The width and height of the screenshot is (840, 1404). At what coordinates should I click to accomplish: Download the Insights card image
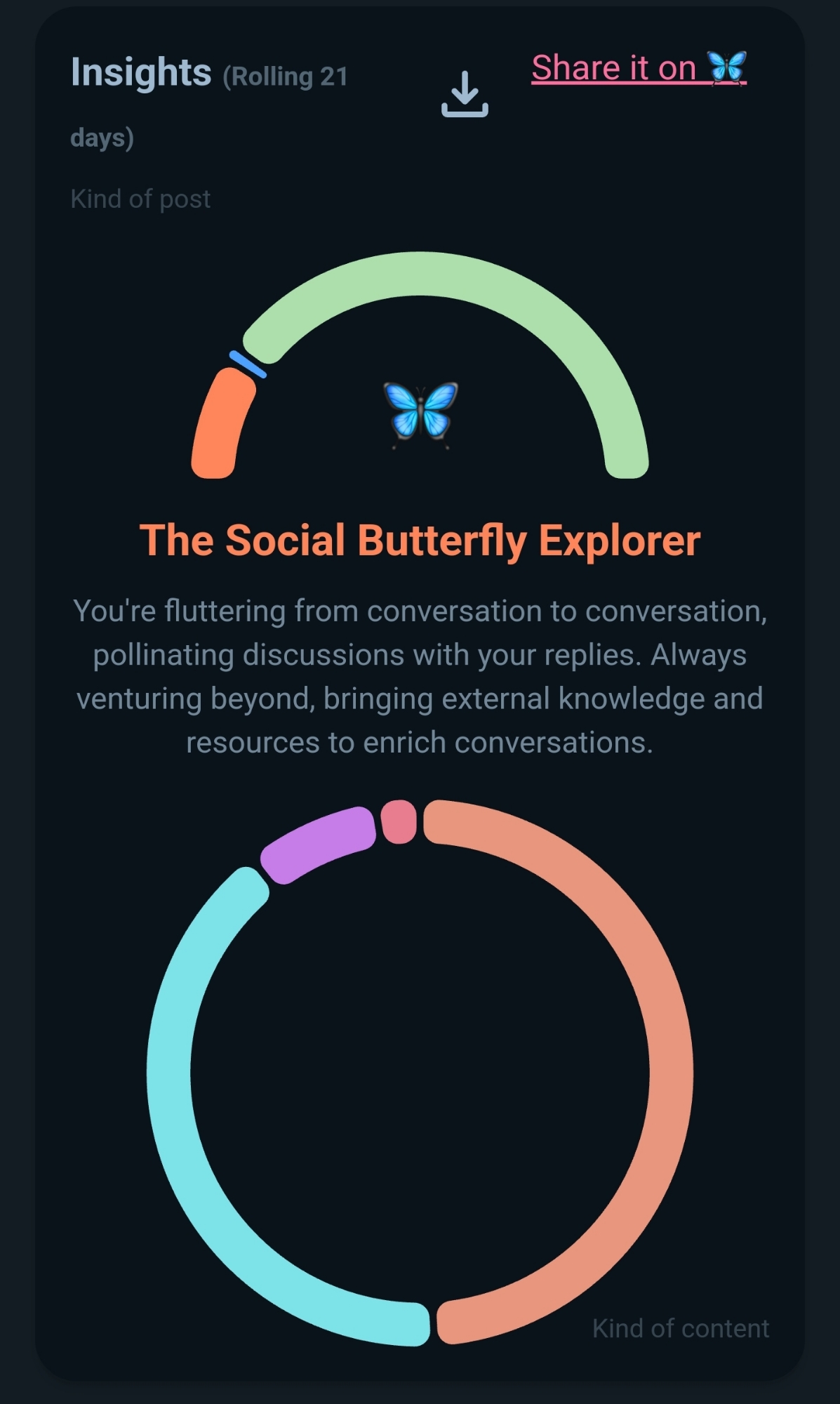click(465, 94)
